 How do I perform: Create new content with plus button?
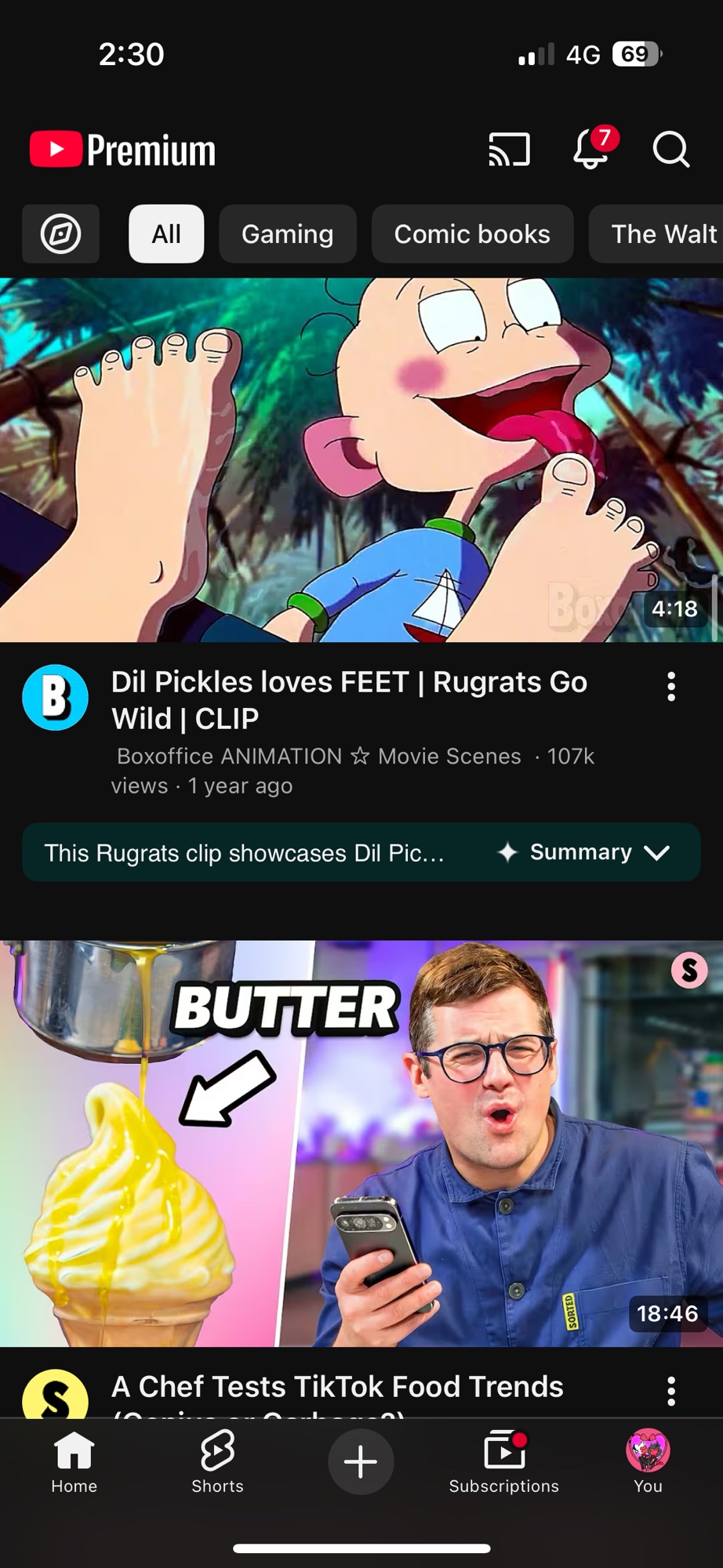[x=361, y=1461]
